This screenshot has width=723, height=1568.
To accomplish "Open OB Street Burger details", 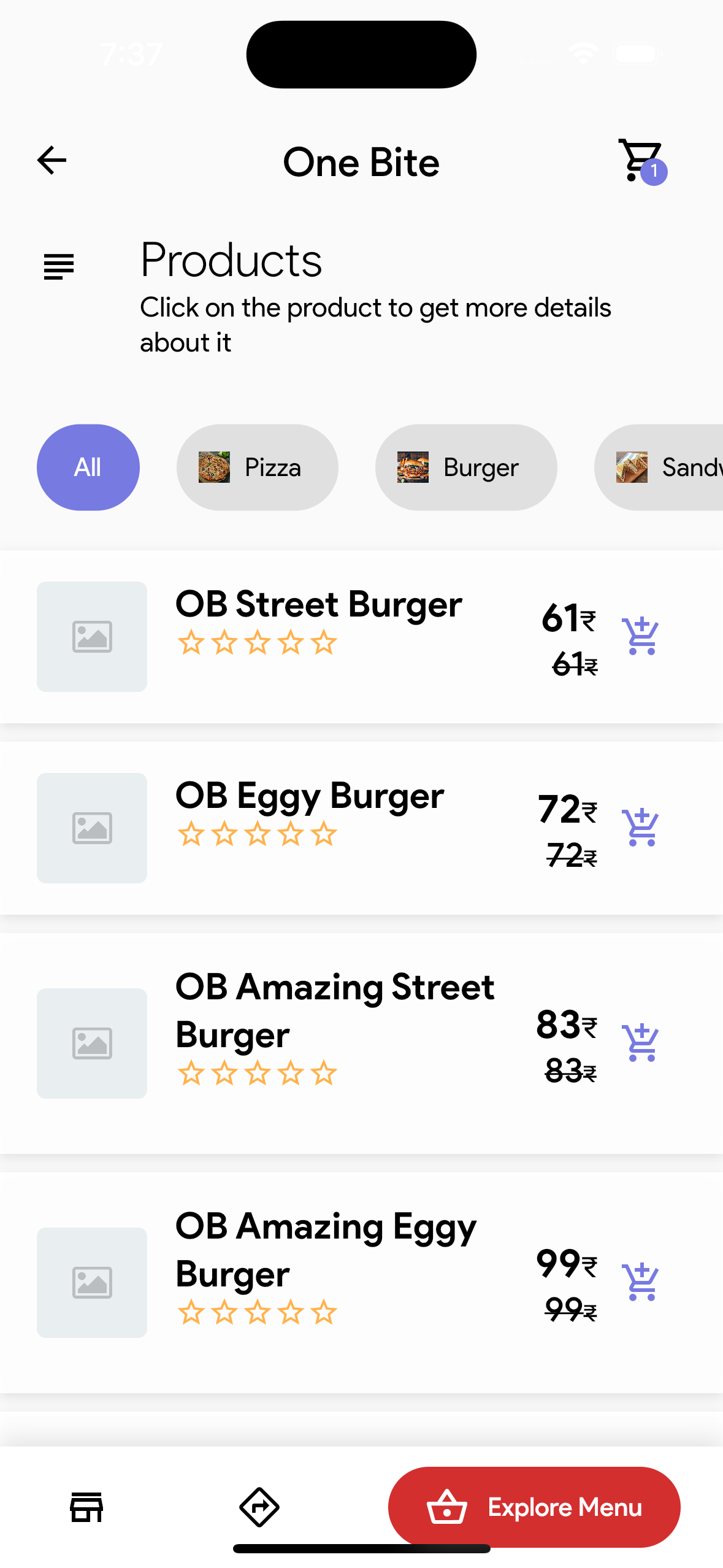I will point(318,605).
